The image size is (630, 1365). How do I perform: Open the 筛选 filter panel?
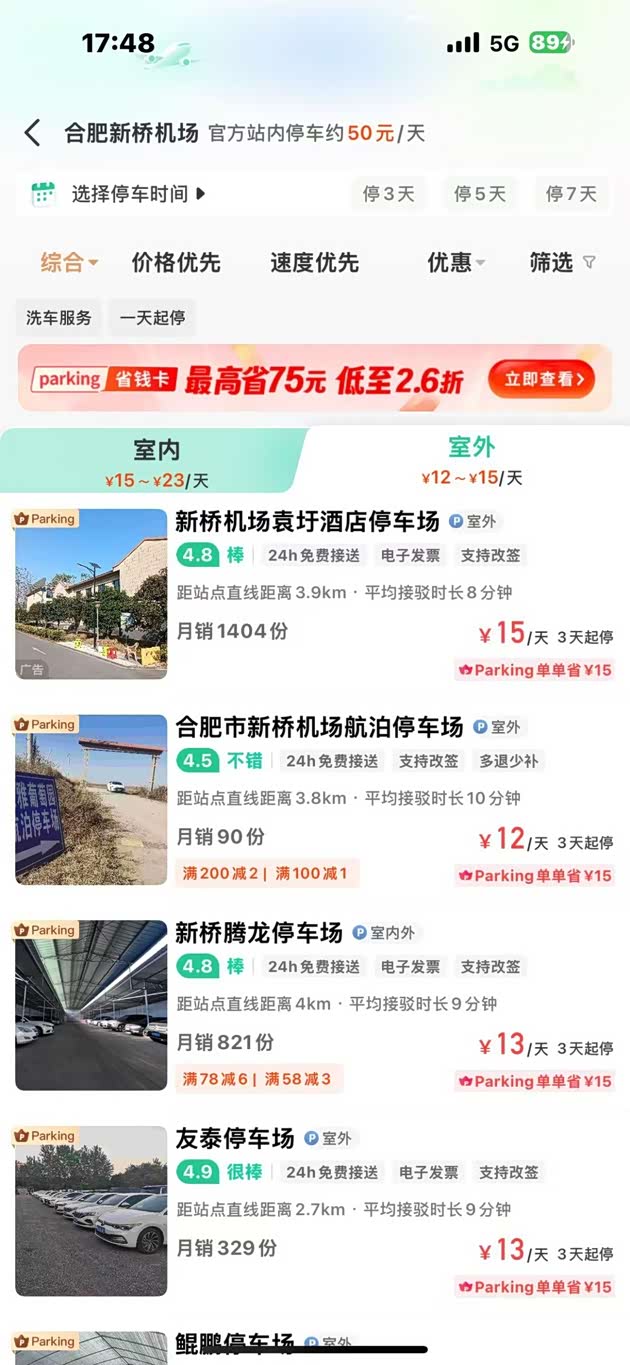point(562,263)
